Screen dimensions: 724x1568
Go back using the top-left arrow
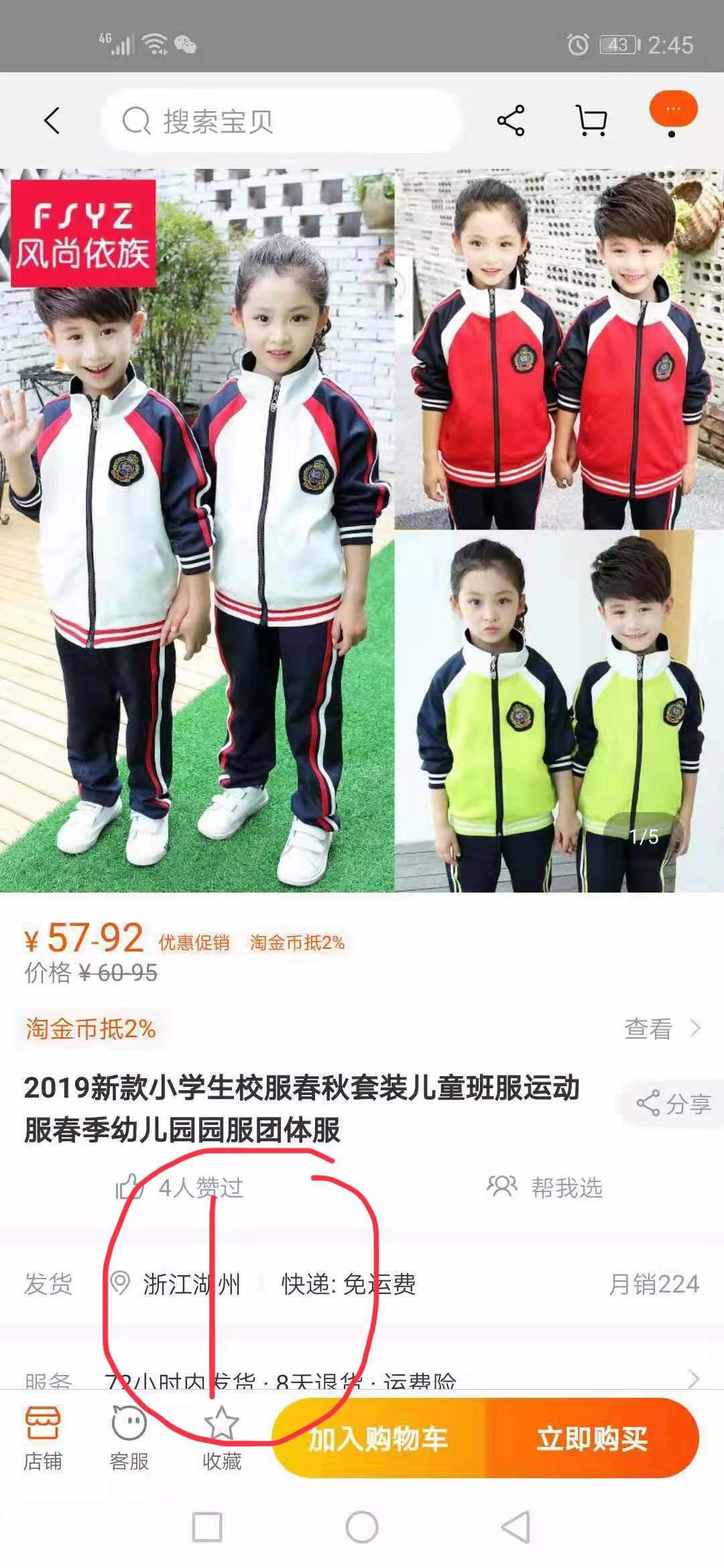[x=52, y=121]
